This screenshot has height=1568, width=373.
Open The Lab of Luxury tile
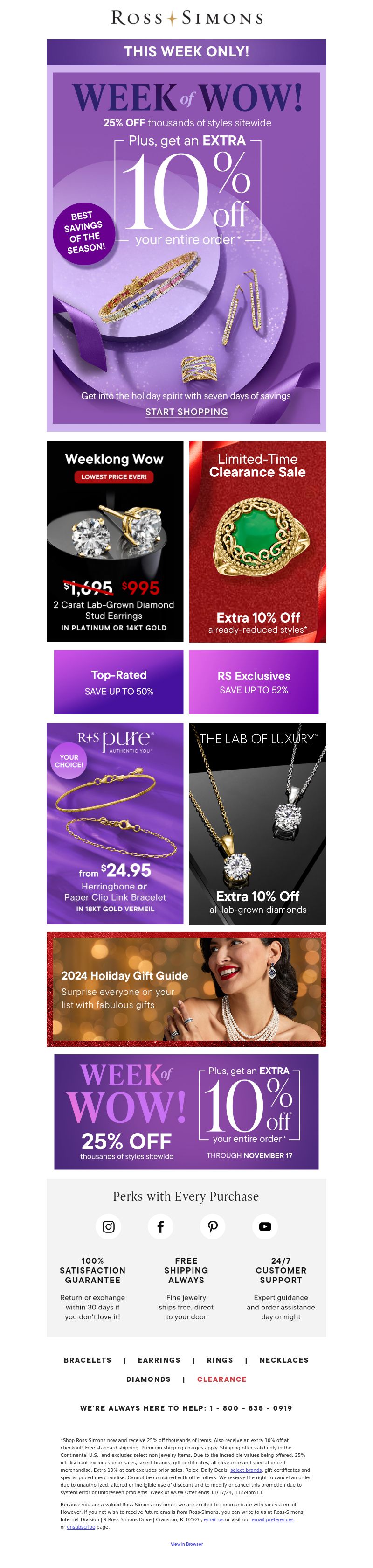257,824
